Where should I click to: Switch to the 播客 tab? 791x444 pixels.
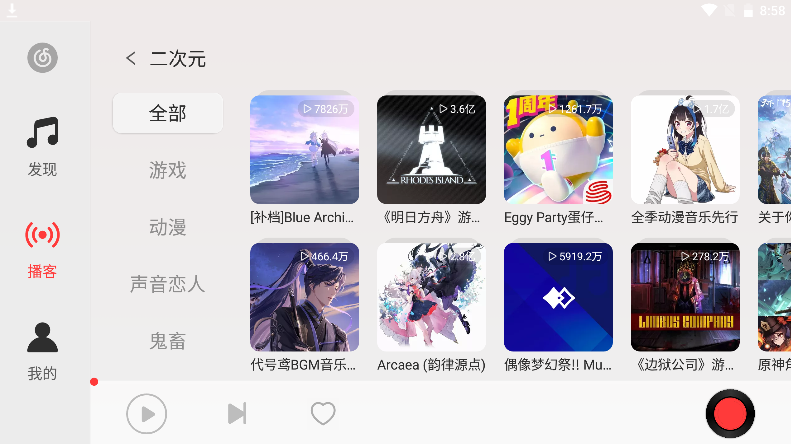42,248
